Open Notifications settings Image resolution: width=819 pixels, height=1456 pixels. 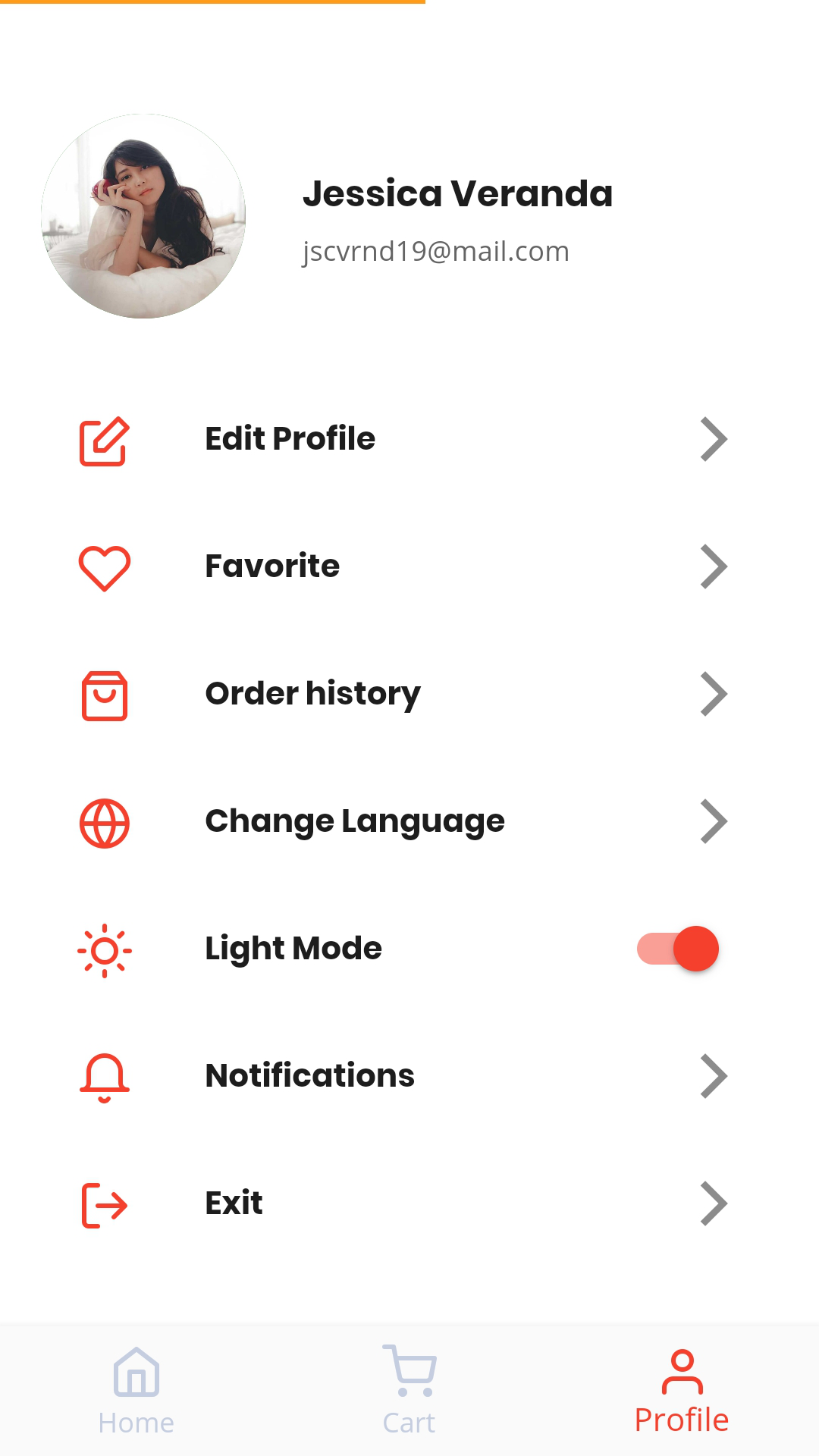coord(409,1076)
